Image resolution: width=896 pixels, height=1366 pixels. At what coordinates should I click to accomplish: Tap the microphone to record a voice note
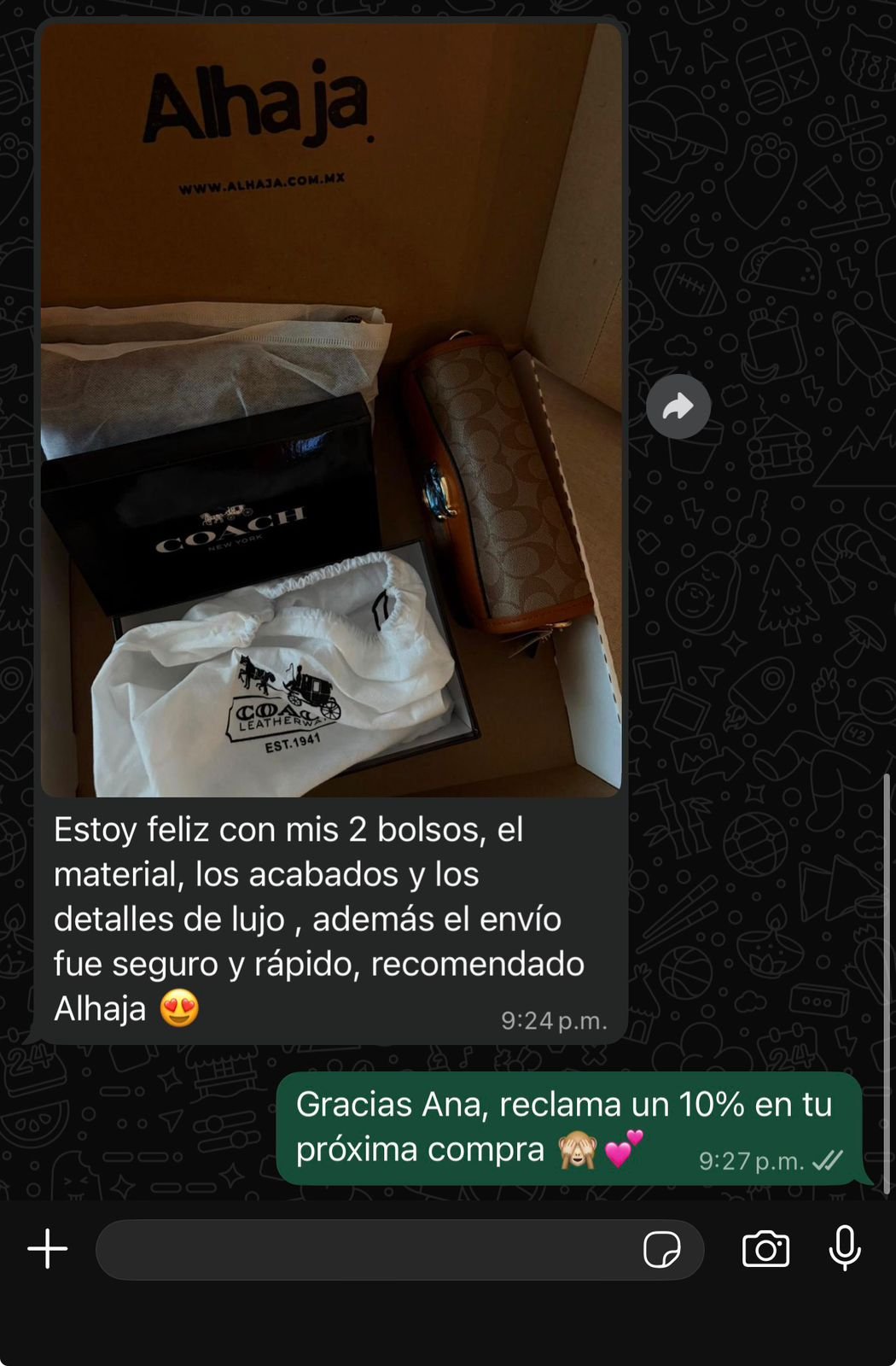point(845,1248)
